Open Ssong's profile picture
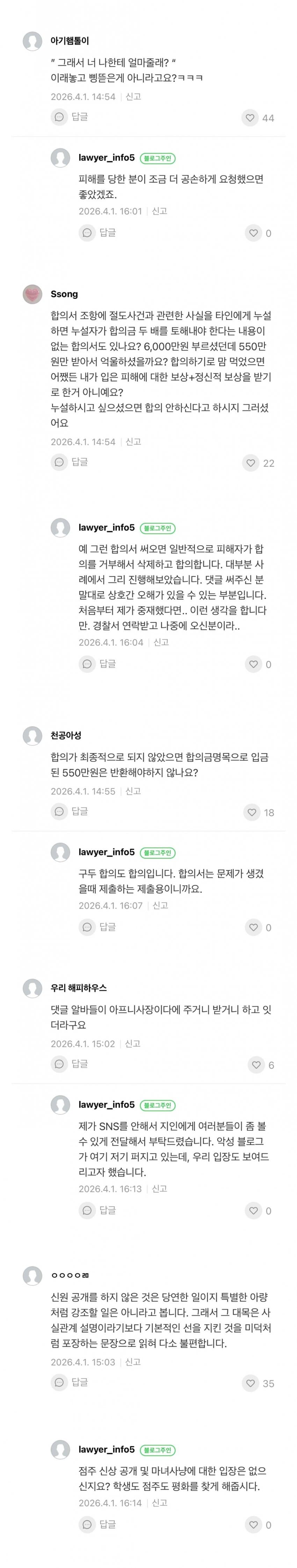 coord(32,294)
